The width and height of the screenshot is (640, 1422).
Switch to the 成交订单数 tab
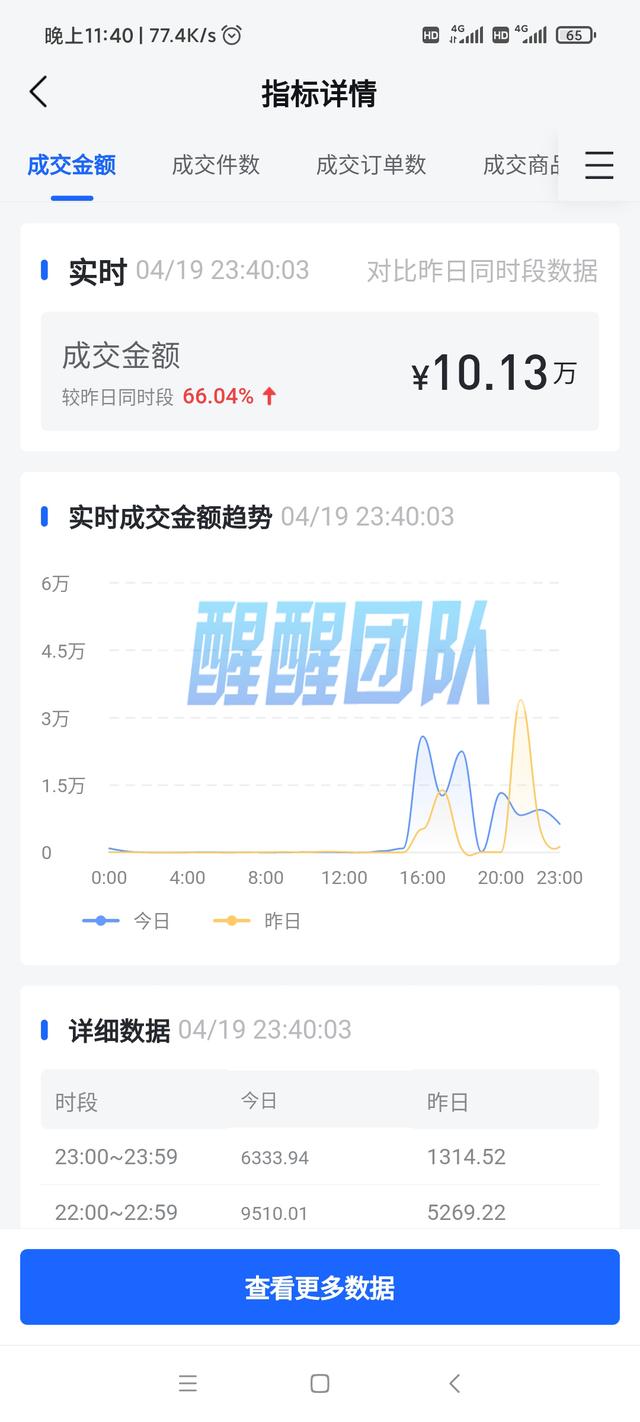(371, 165)
